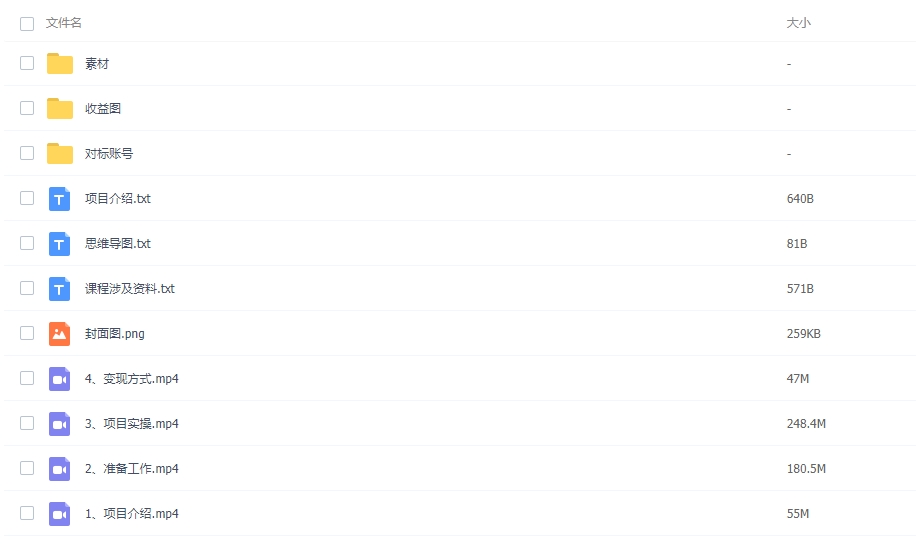Select the checkbox for 封面图.png

[27, 333]
